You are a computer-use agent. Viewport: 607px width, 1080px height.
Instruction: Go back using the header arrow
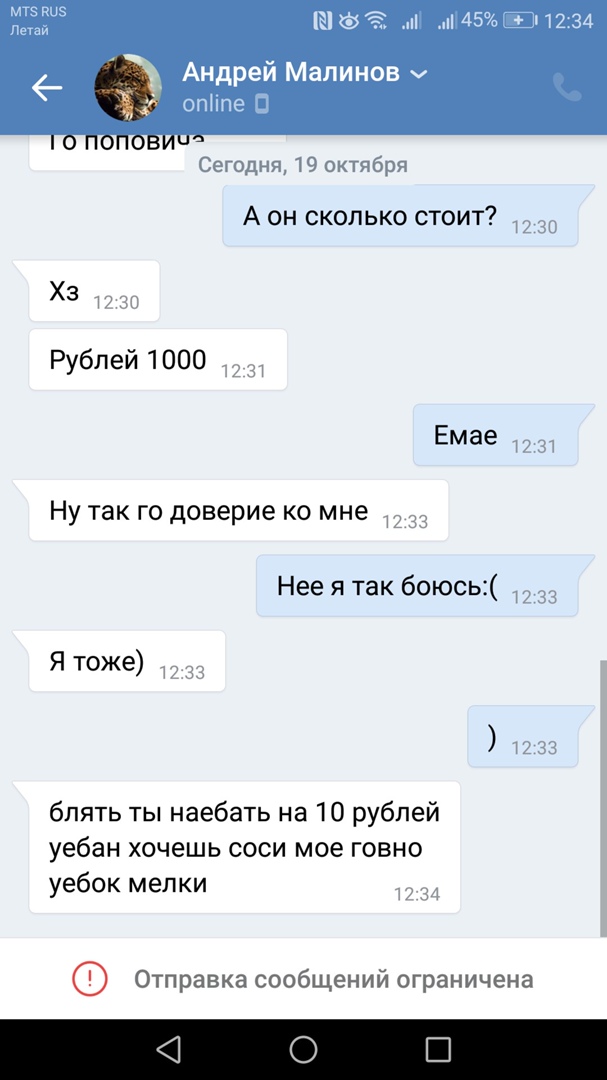tap(47, 88)
